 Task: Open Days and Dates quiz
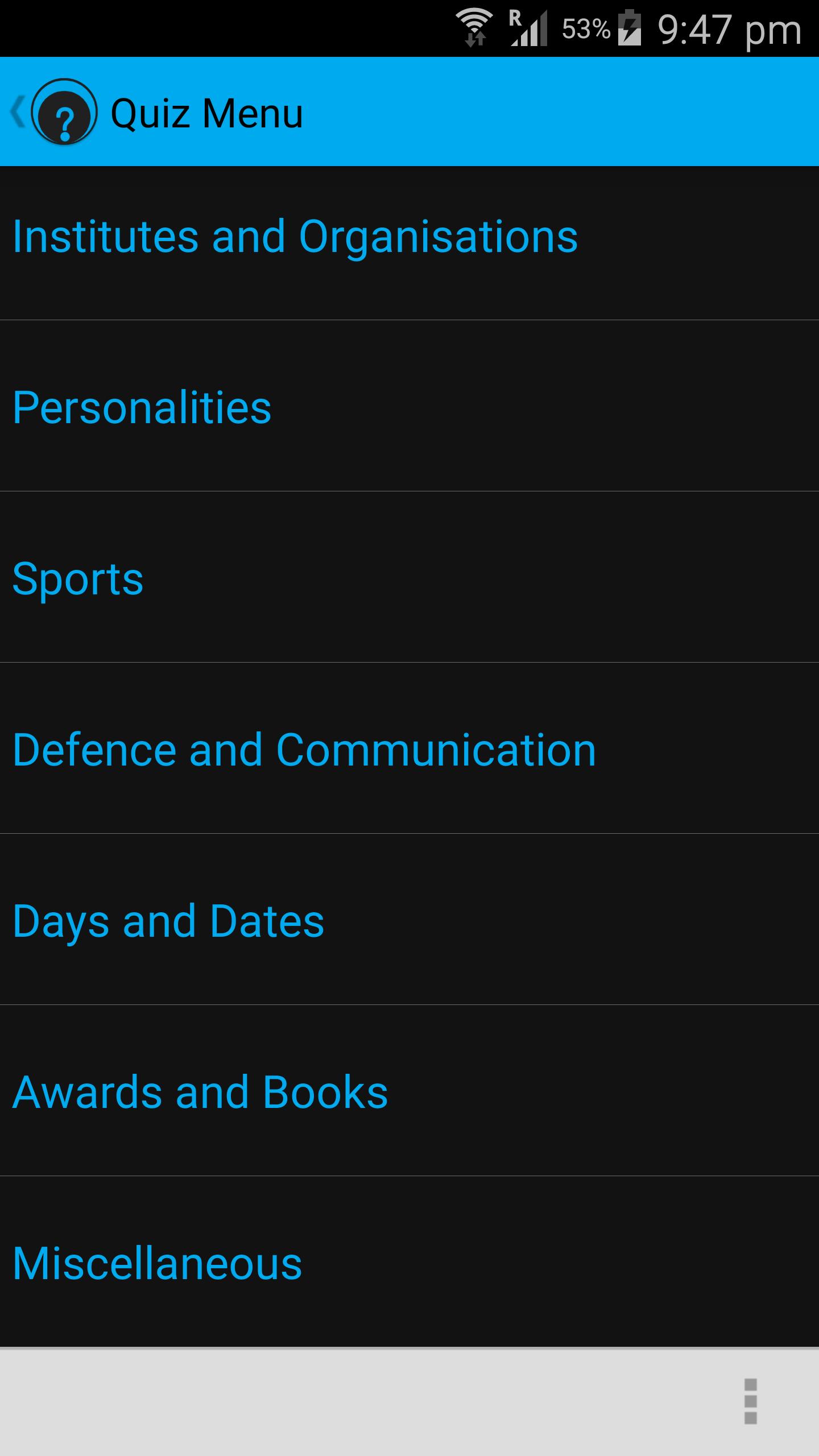pos(168,921)
